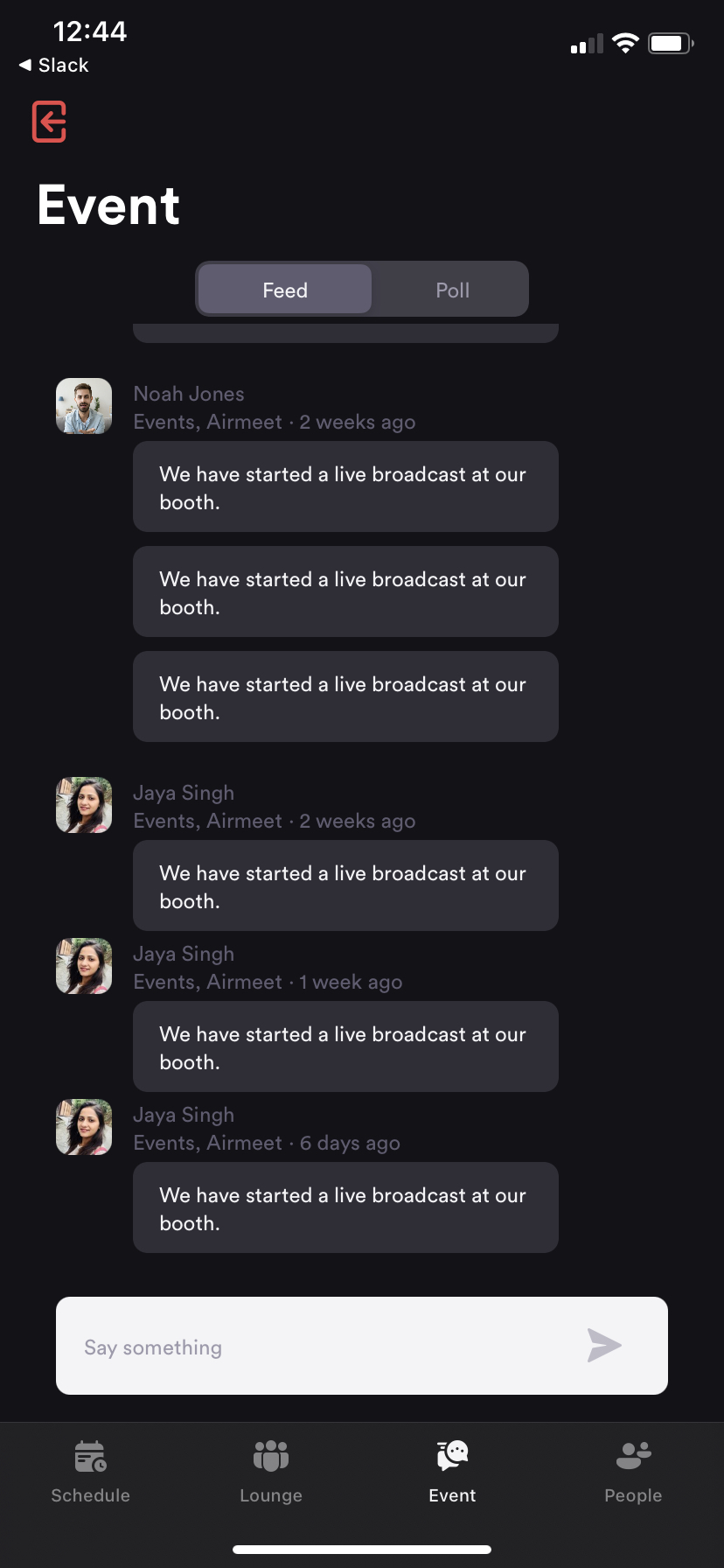The image size is (724, 1568).
Task: Open Noah Jones's profile picture
Action: pos(84,406)
